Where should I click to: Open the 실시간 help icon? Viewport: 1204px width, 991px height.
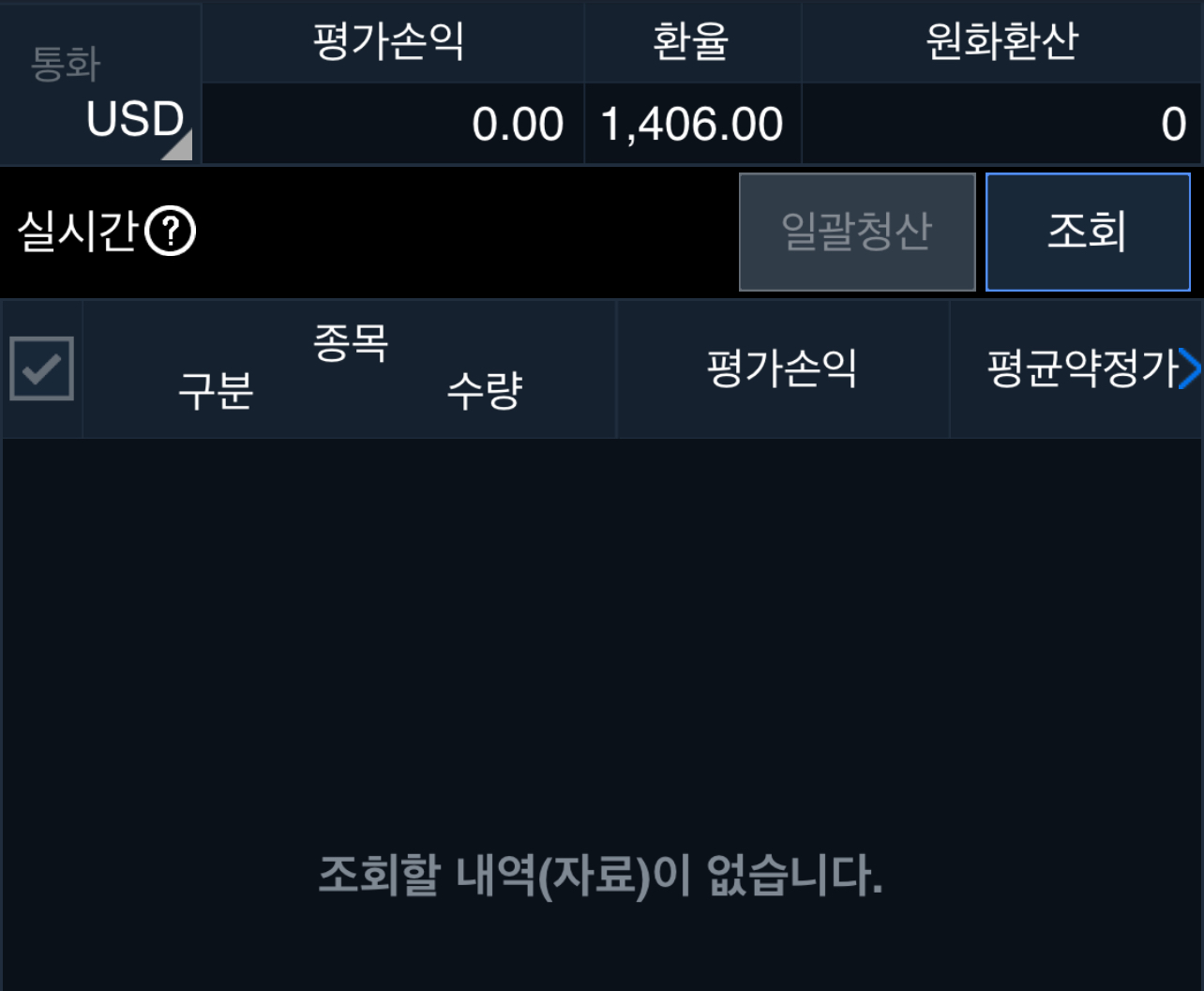tap(171, 232)
